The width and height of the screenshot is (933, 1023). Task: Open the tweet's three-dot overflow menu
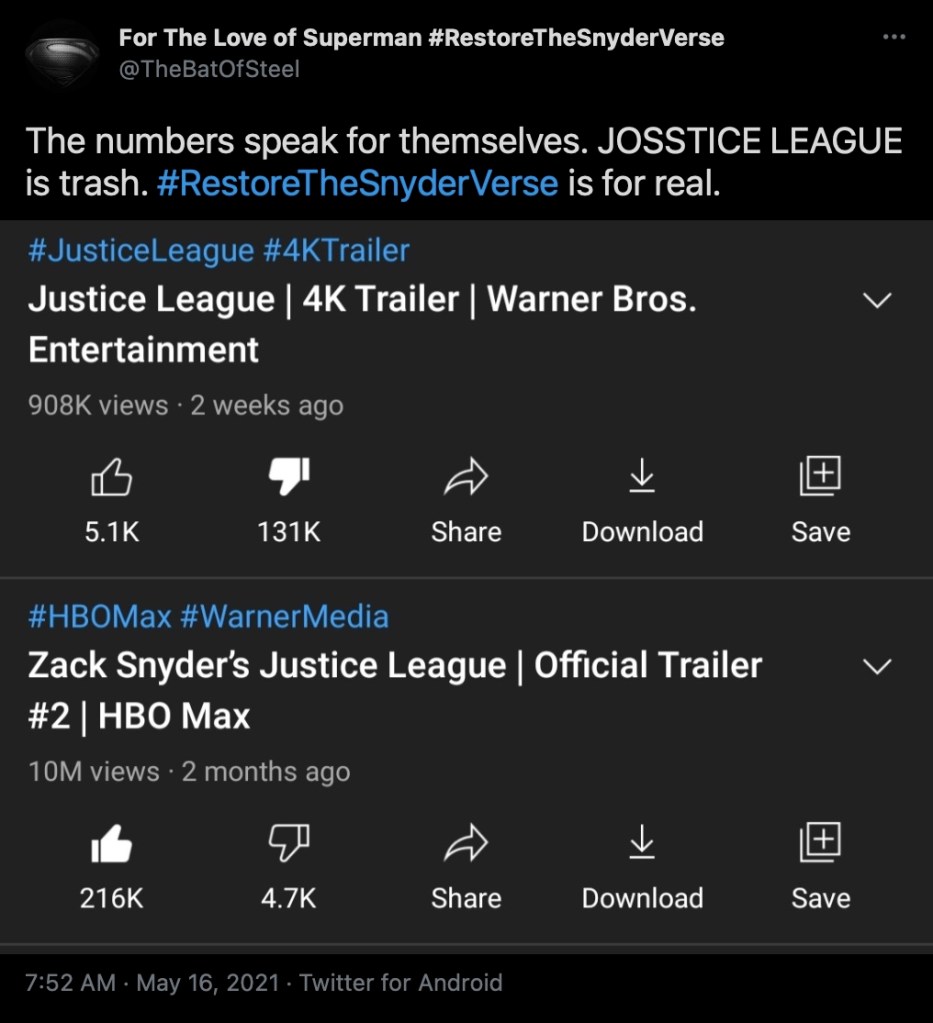893,37
